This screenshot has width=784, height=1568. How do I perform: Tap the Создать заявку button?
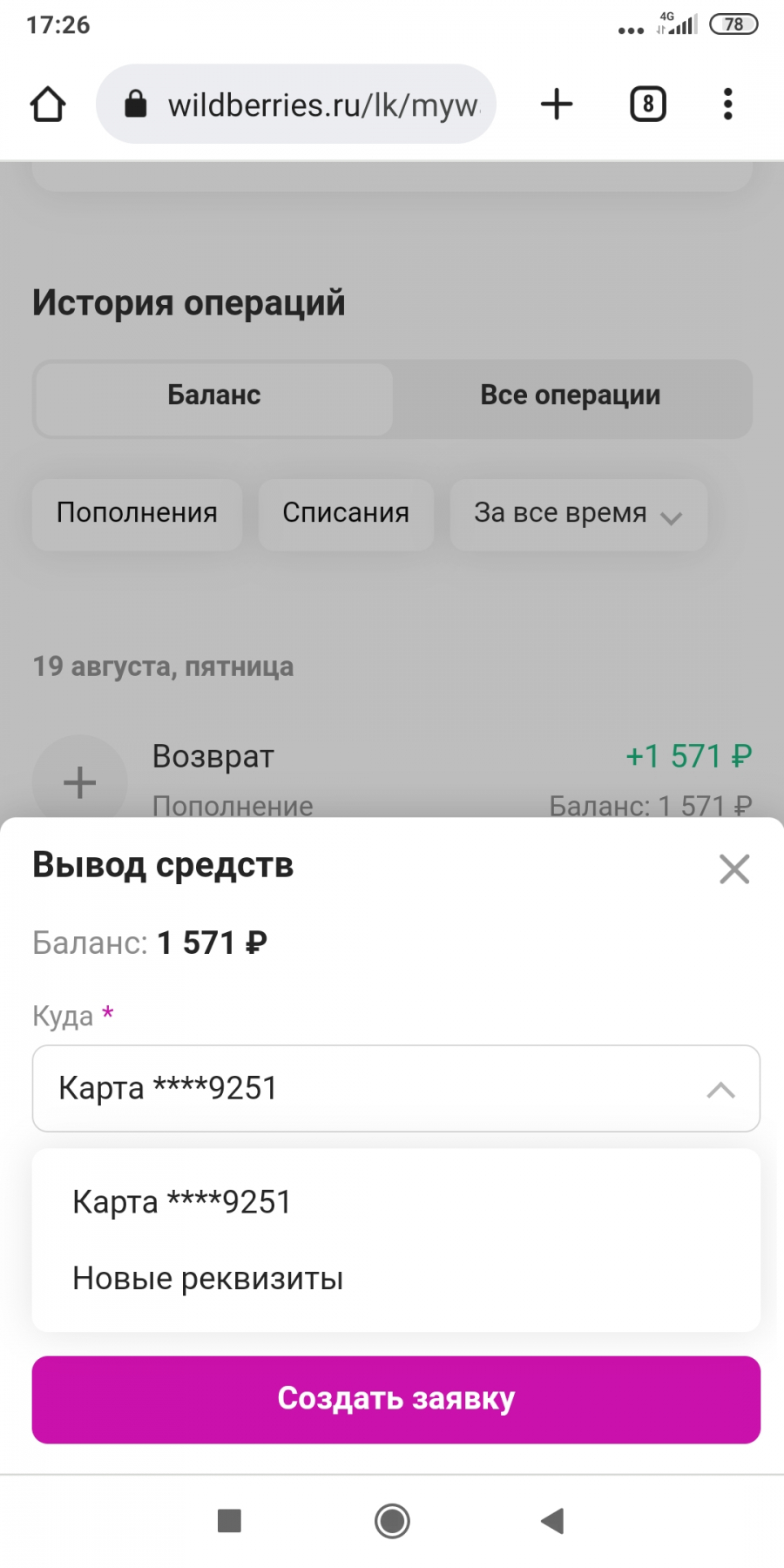[x=396, y=1399]
